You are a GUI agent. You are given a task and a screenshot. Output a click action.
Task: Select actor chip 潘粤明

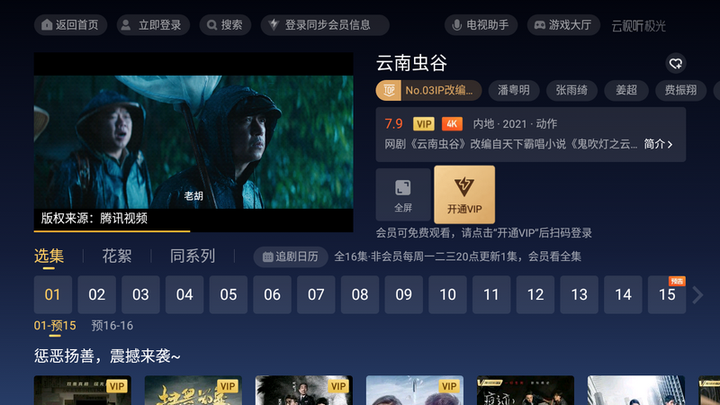513,91
